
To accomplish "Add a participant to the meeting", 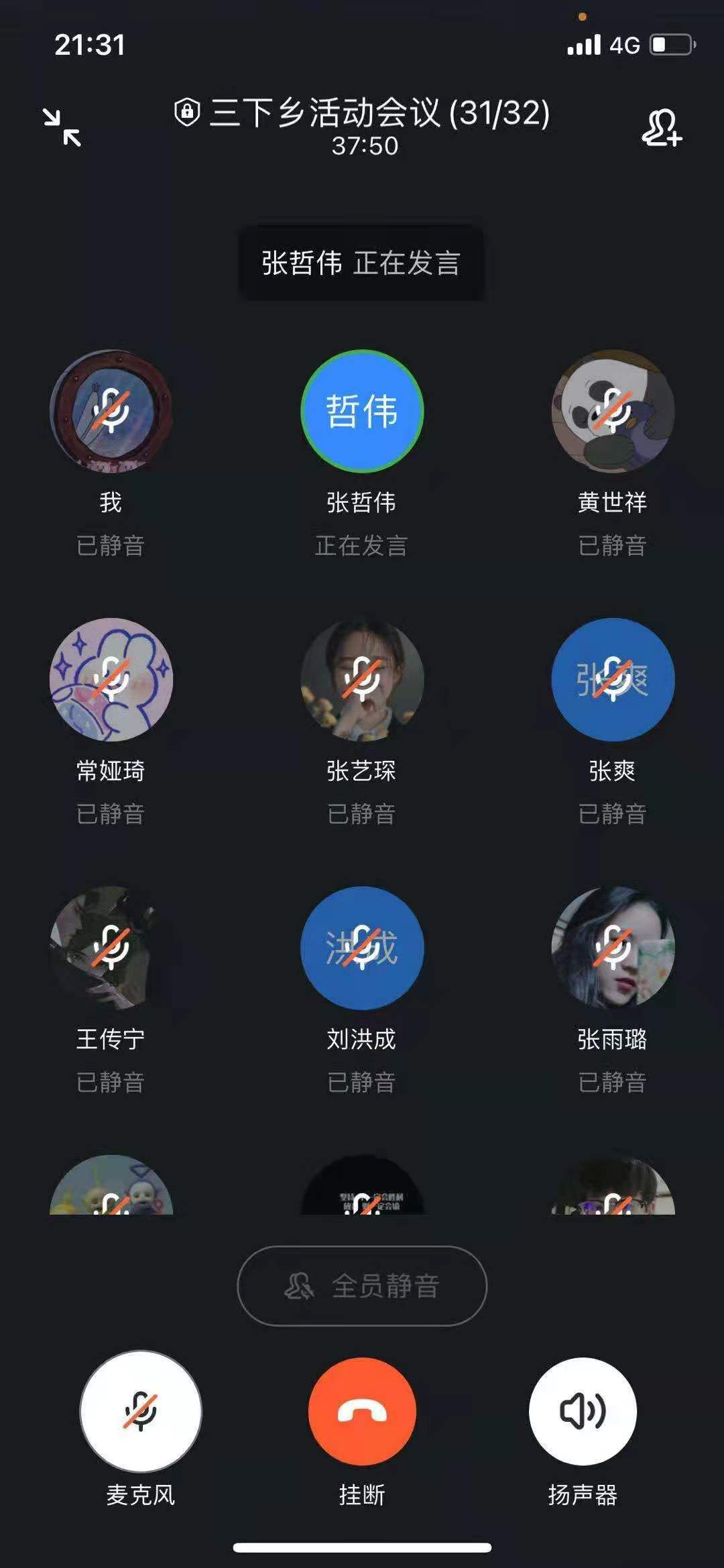I will 661,127.
